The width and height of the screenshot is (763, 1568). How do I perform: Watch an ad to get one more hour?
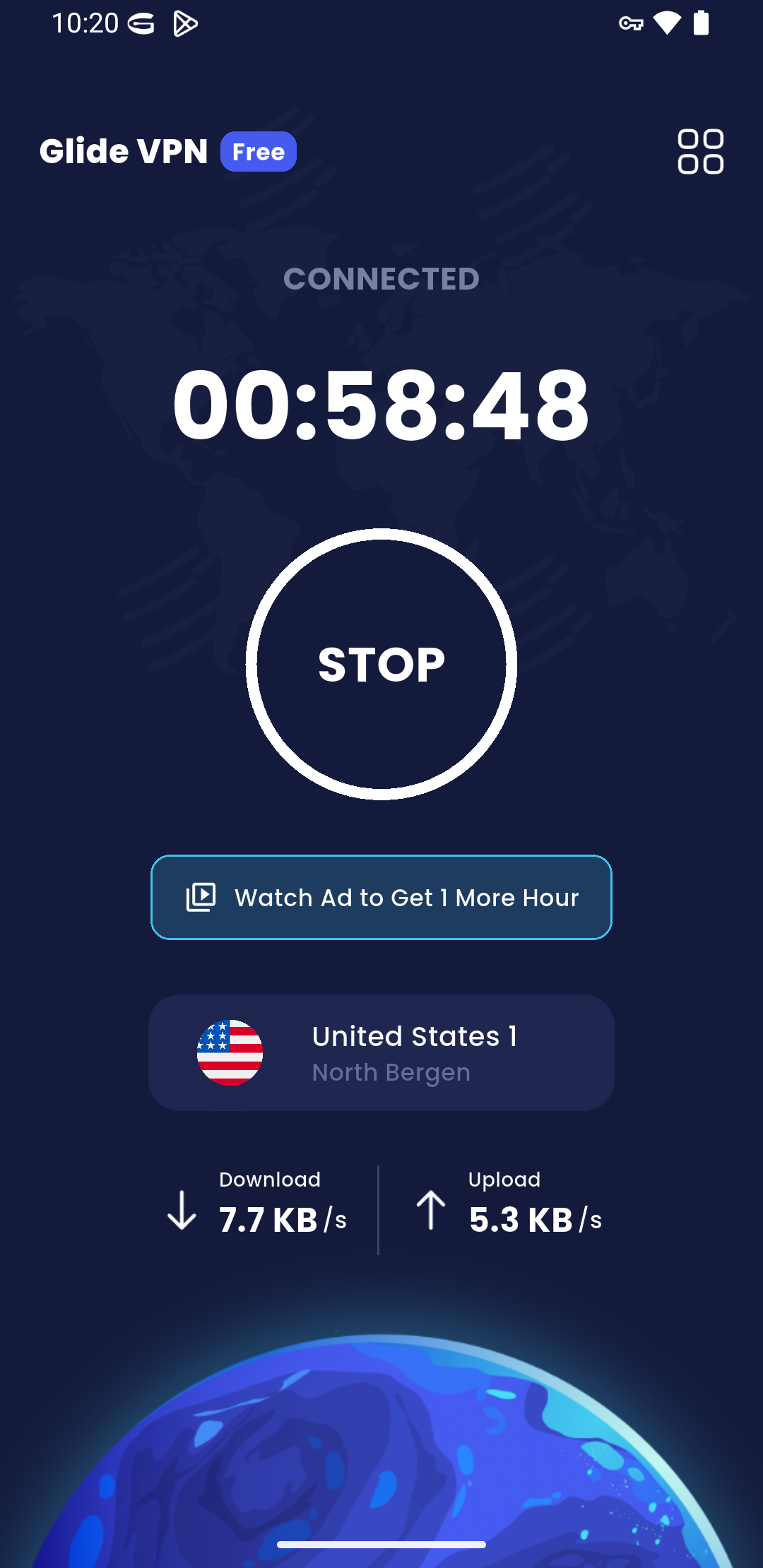(x=381, y=897)
